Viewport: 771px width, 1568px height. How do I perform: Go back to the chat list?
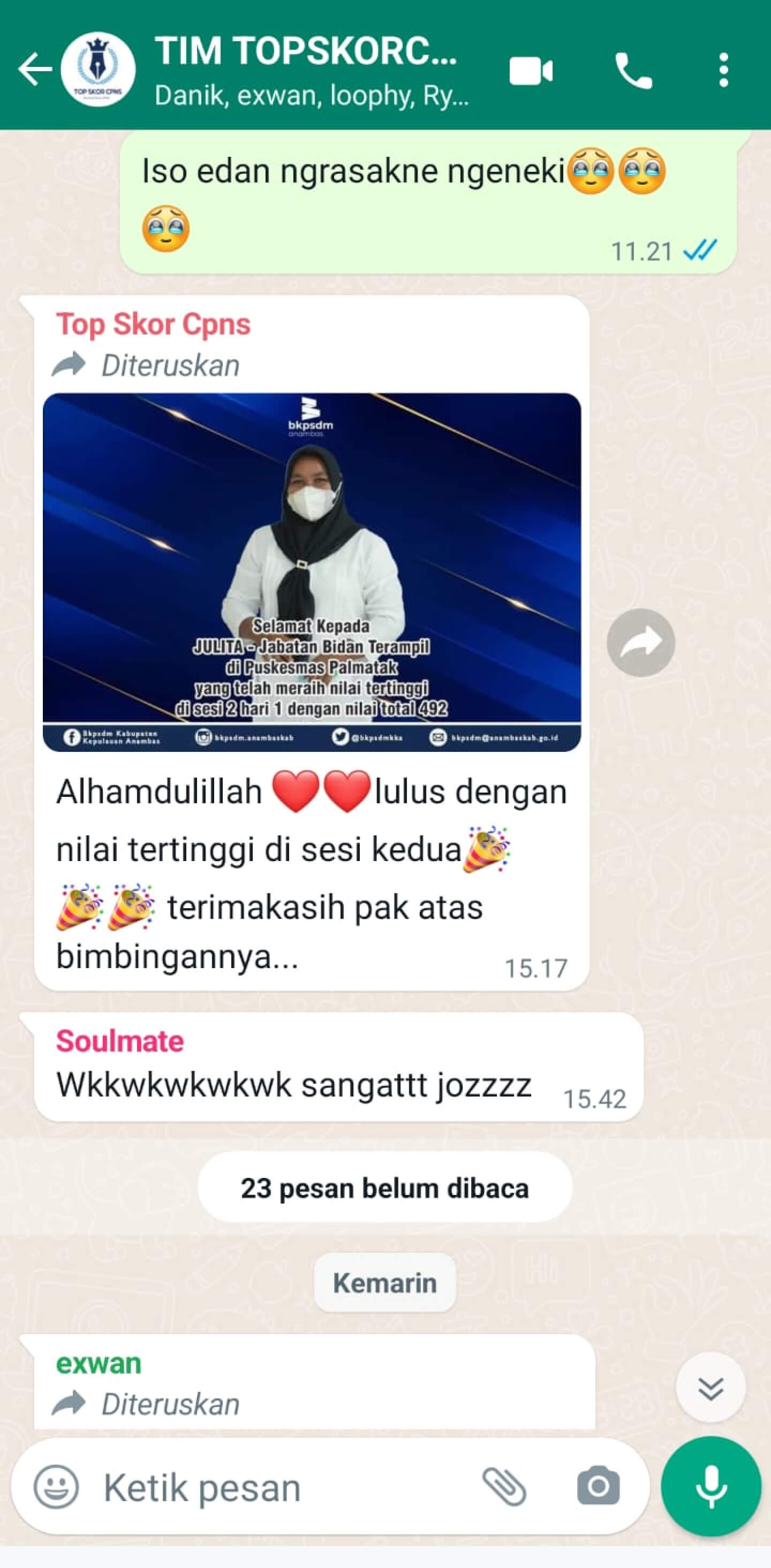coord(35,70)
